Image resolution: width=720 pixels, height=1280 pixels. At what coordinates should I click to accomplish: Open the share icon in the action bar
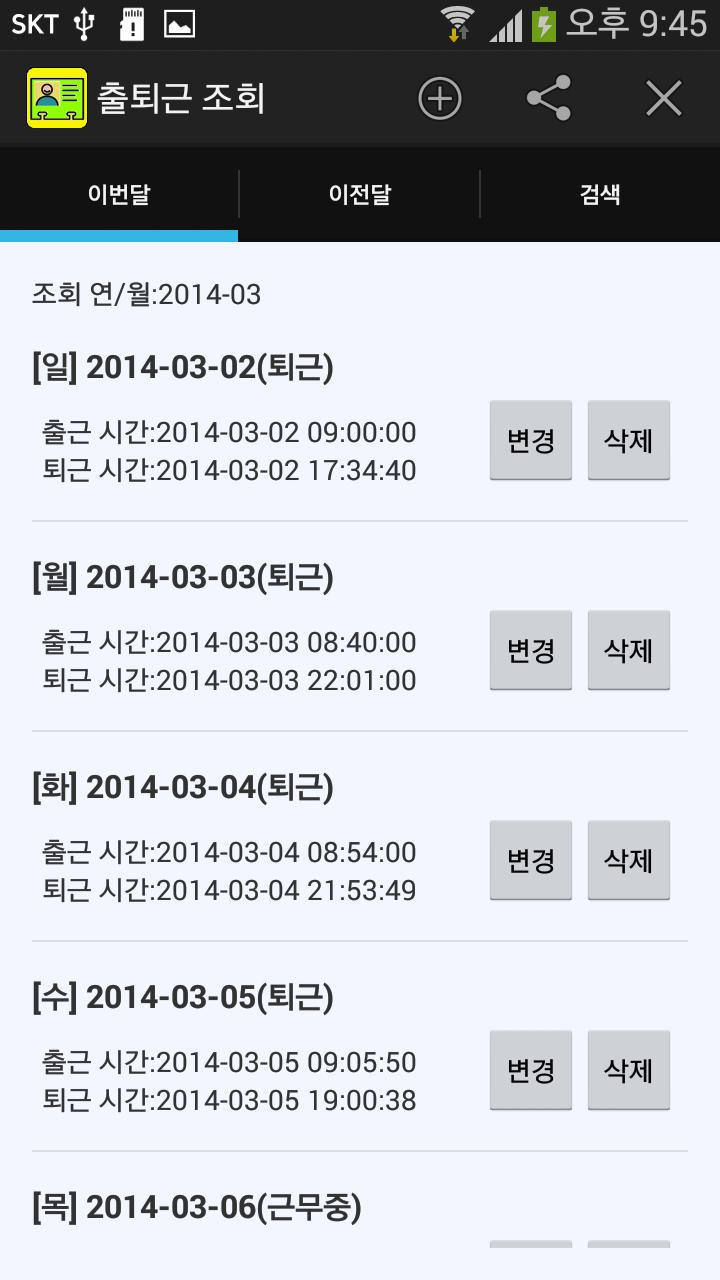point(549,97)
